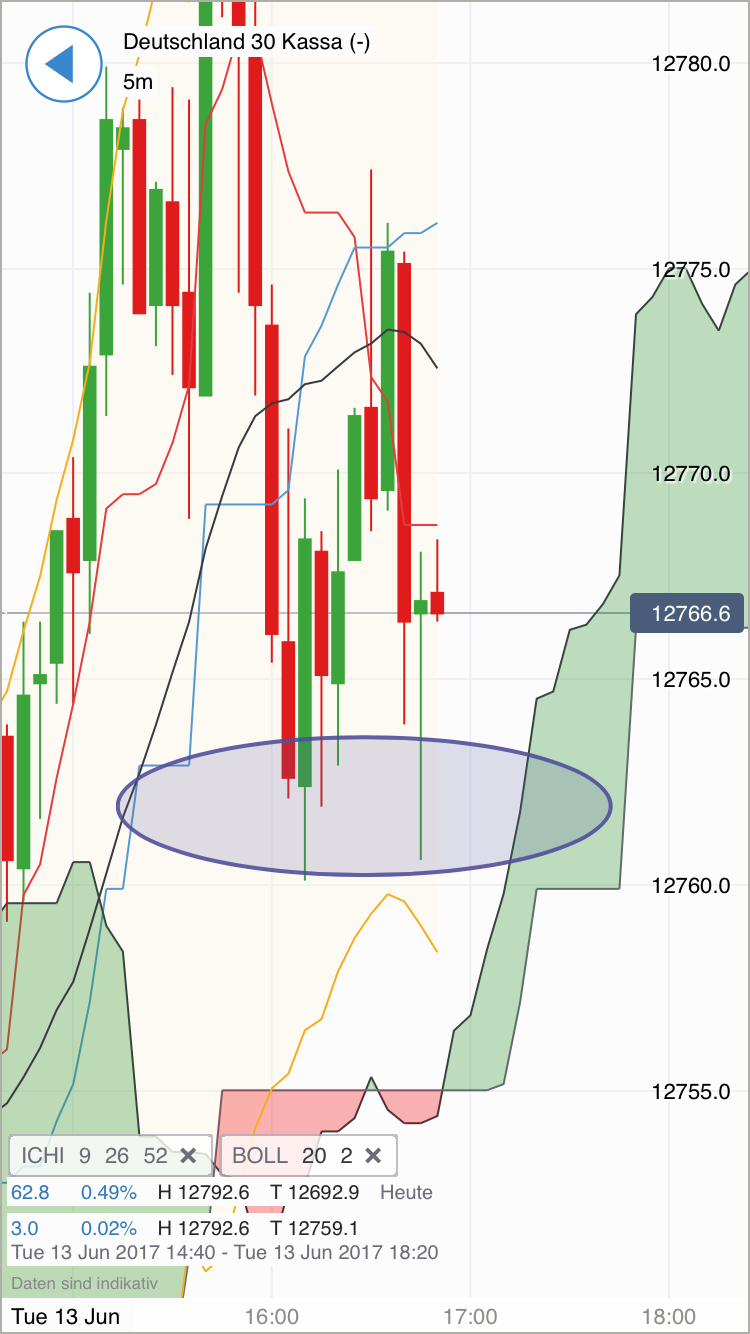
Task: Remove the BOLL indicator via its X icon
Action: tap(372, 1156)
